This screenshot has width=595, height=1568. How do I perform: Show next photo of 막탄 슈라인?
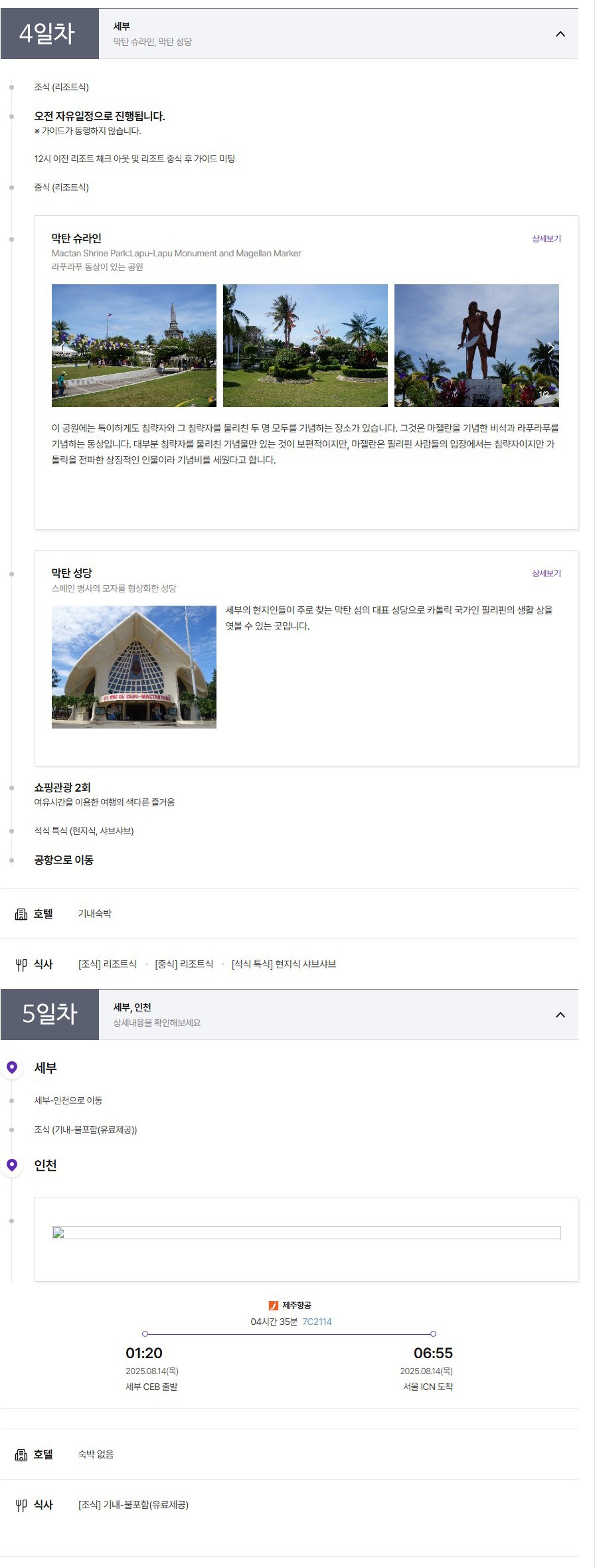pos(550,347)
